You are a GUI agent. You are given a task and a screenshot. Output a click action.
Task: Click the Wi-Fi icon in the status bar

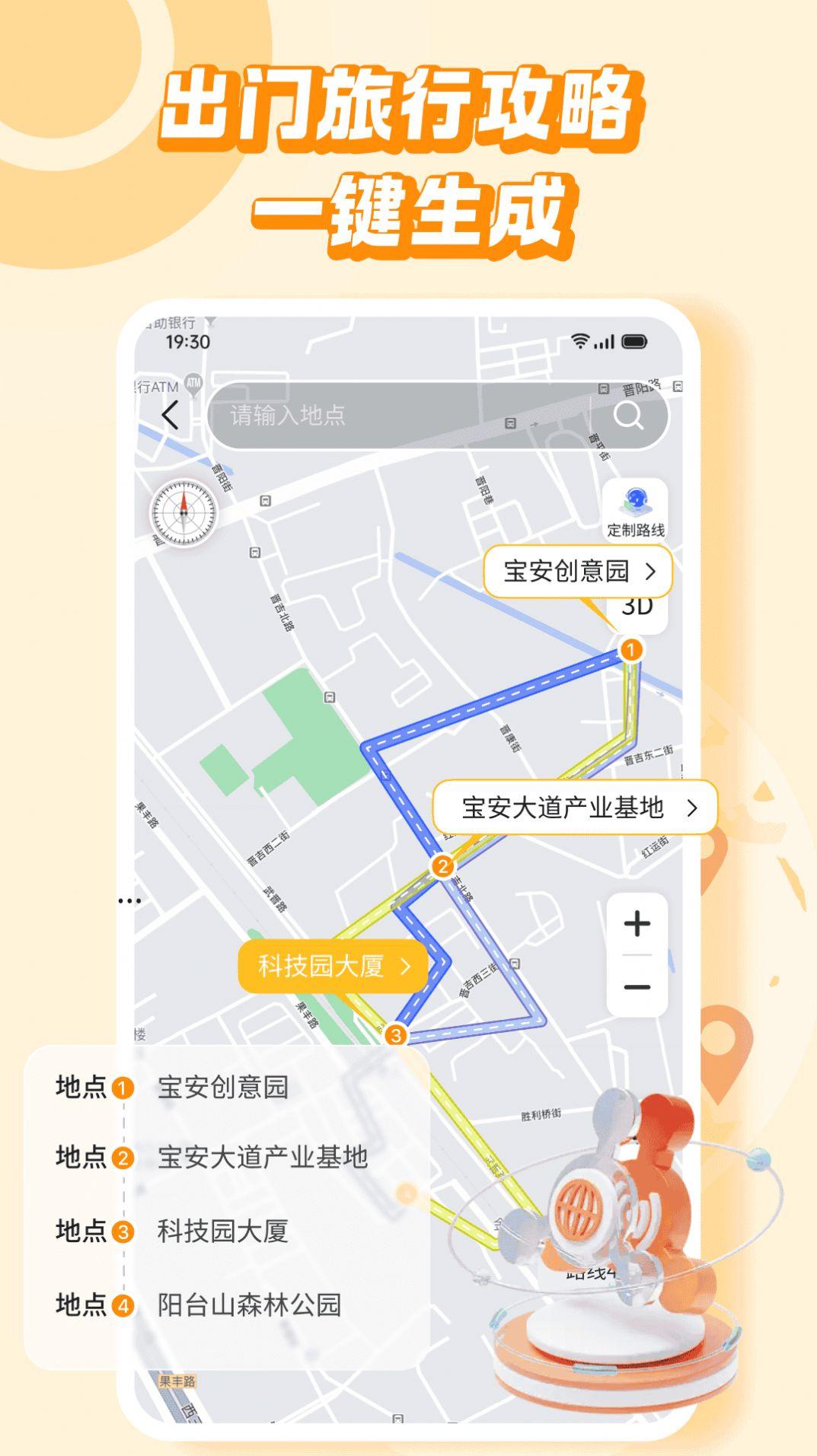pyautogui.click(x=580, y=342)
